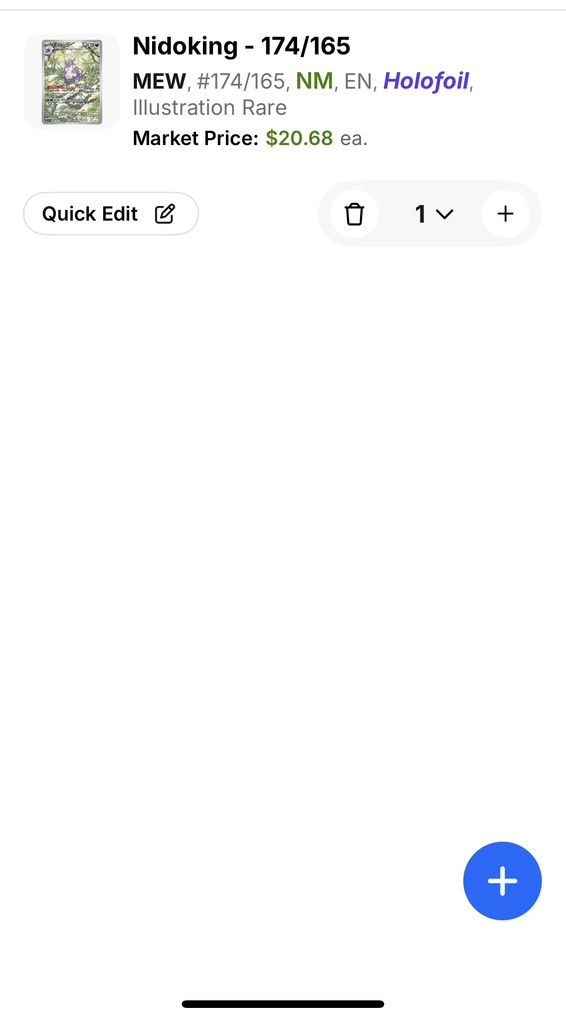Open the quantity dropdown showing 1
Image resolution: width=566 pixels, height=1020 pixels.
pos(433,213)
